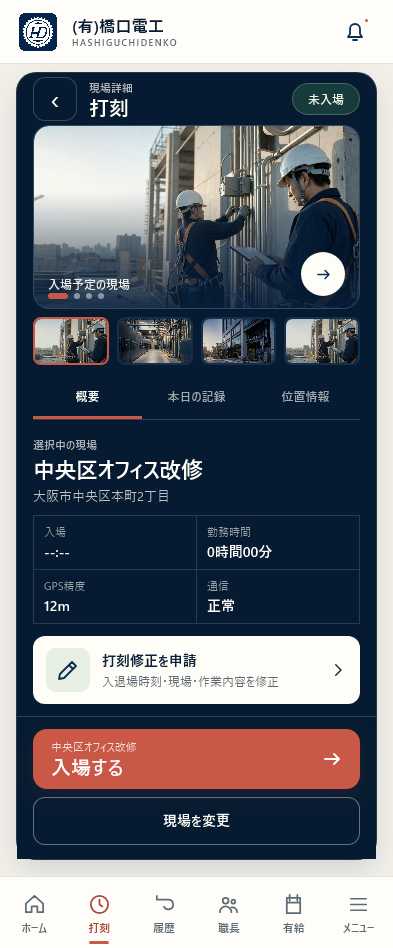Image resolution: width=393 pixels, height=948 pixels.
Task: Open the 職長 tab
Action: coord(229,914)
